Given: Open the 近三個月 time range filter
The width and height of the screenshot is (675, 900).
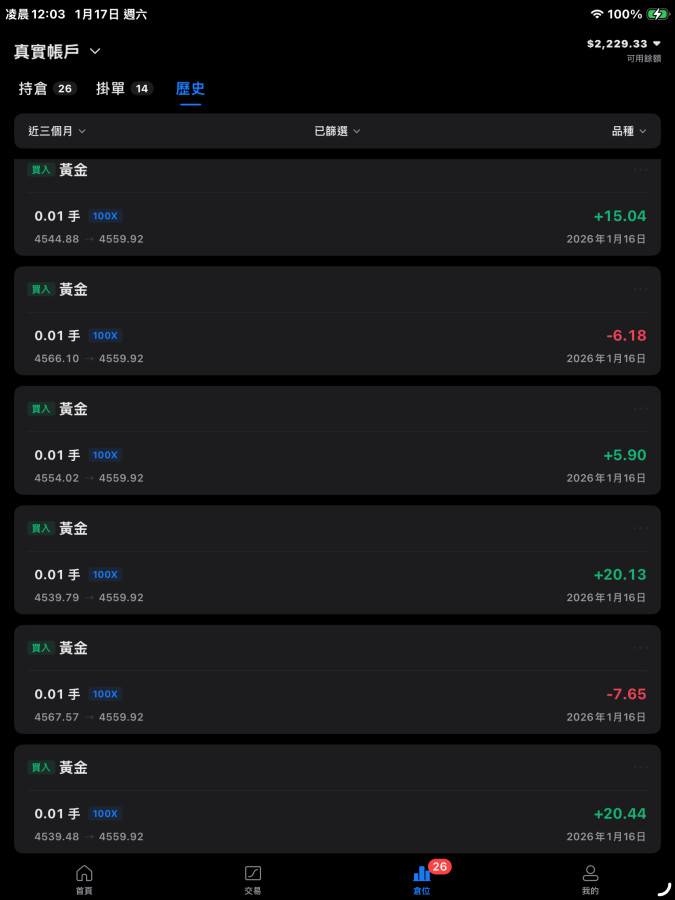Looking at the screenshot, I should (x=57, y=131).
